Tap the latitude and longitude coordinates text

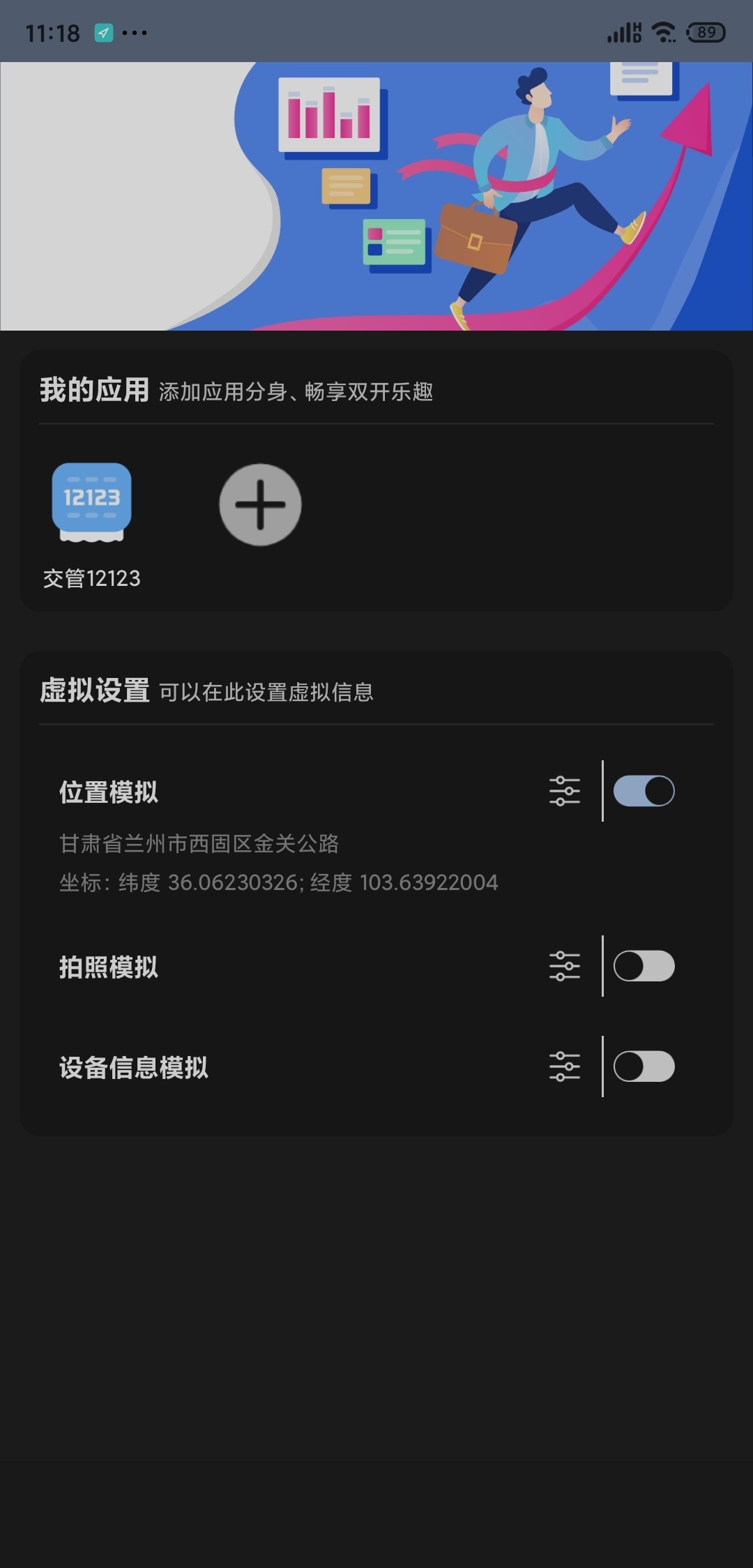[x=277, y=883]
